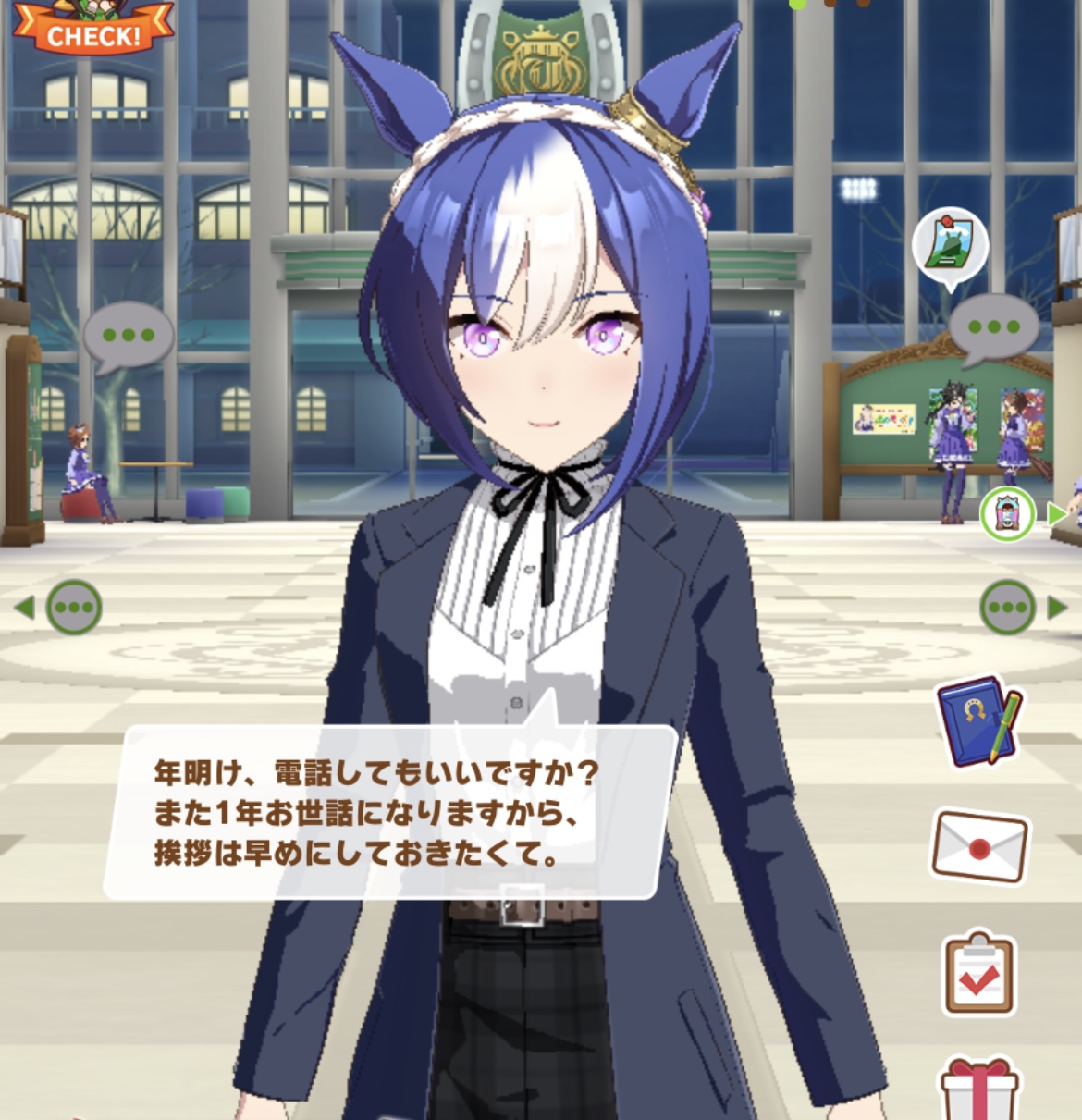Tap the speech bubble above the seated girl
The image size is (1082, 1120).
[x=129, y=335]
